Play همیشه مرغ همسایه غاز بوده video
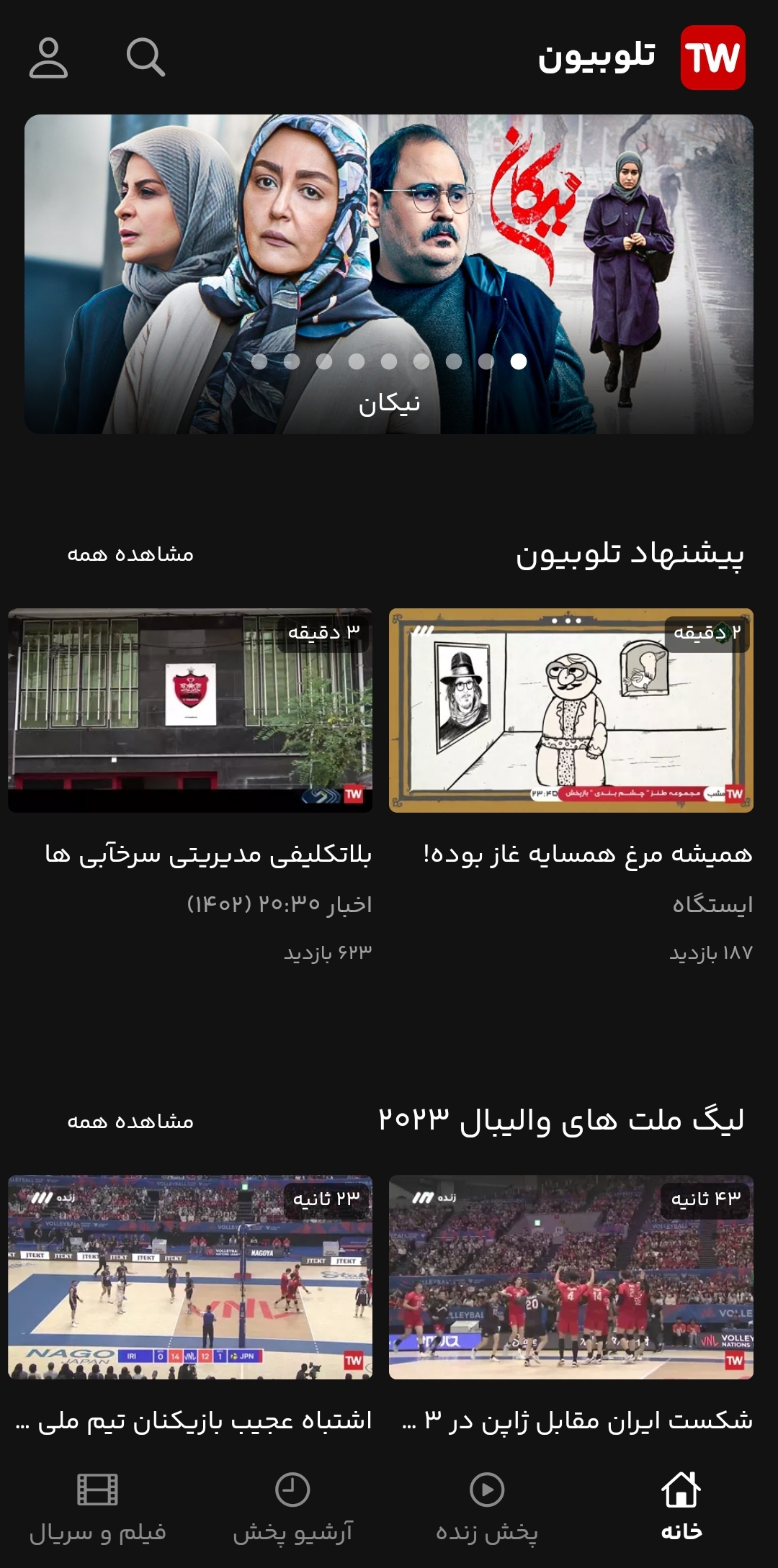The height and width of the screenshot is (1568, 778). 571,711
